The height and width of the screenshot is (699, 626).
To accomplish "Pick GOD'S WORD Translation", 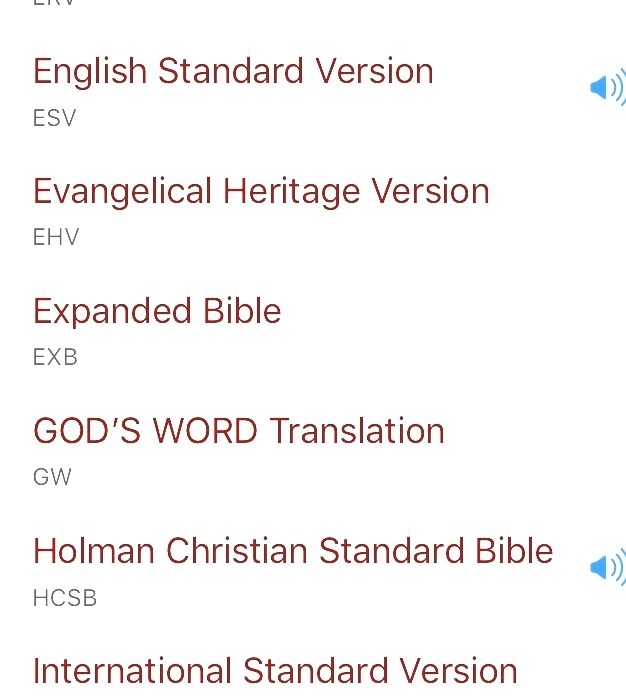I will (239, 432).
